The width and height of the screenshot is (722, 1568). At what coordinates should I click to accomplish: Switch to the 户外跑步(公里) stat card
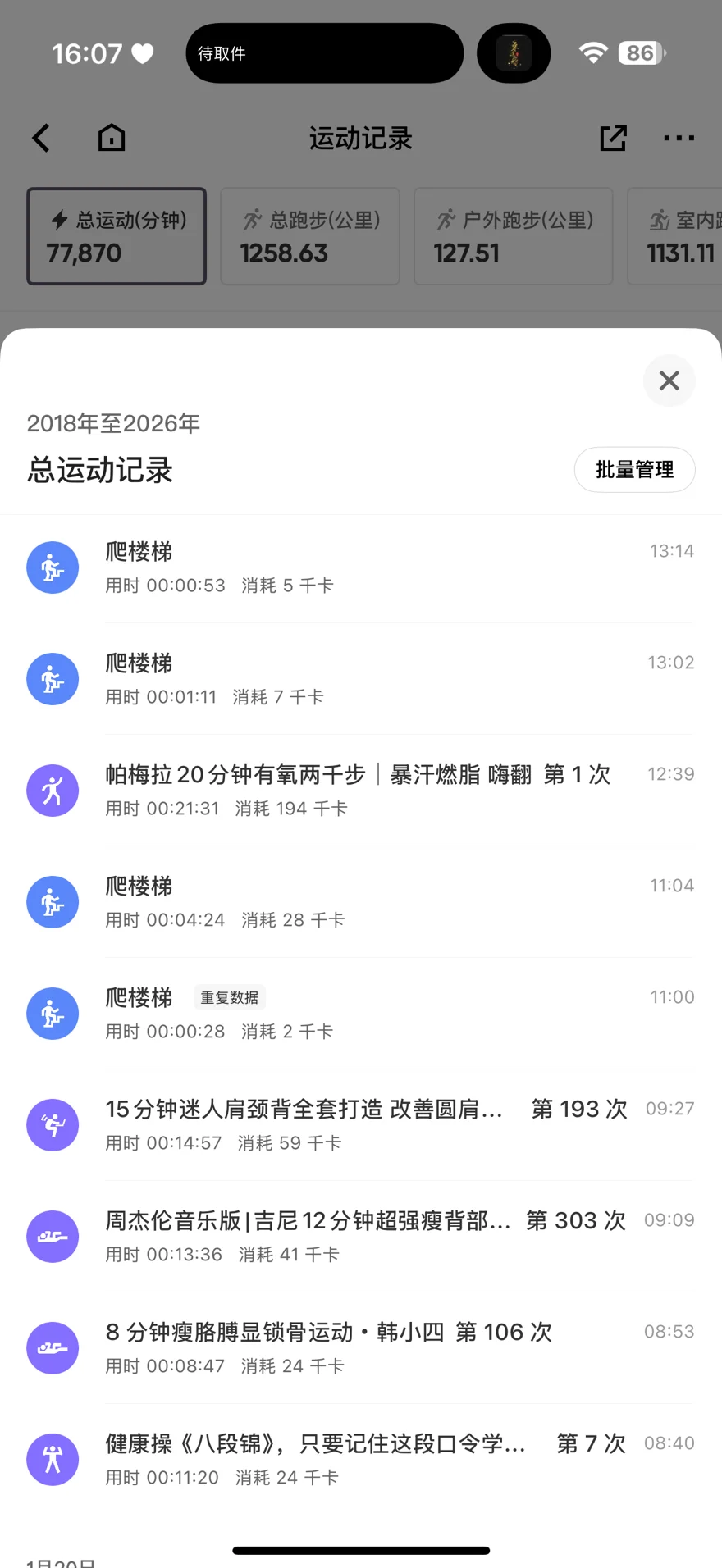pos(514,236)
